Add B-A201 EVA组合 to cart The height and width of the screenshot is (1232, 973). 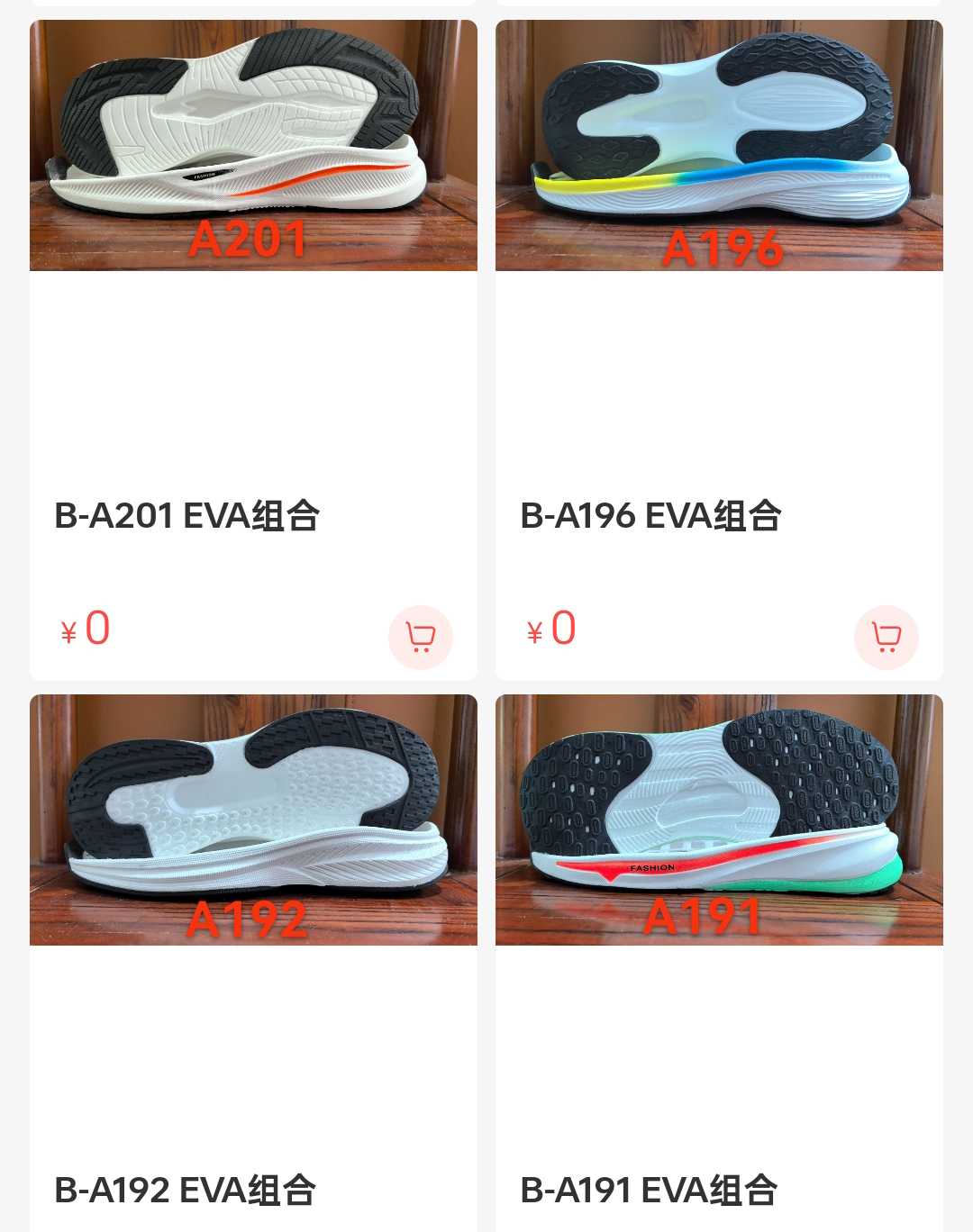pyautogui.click(x=420, y=638)
